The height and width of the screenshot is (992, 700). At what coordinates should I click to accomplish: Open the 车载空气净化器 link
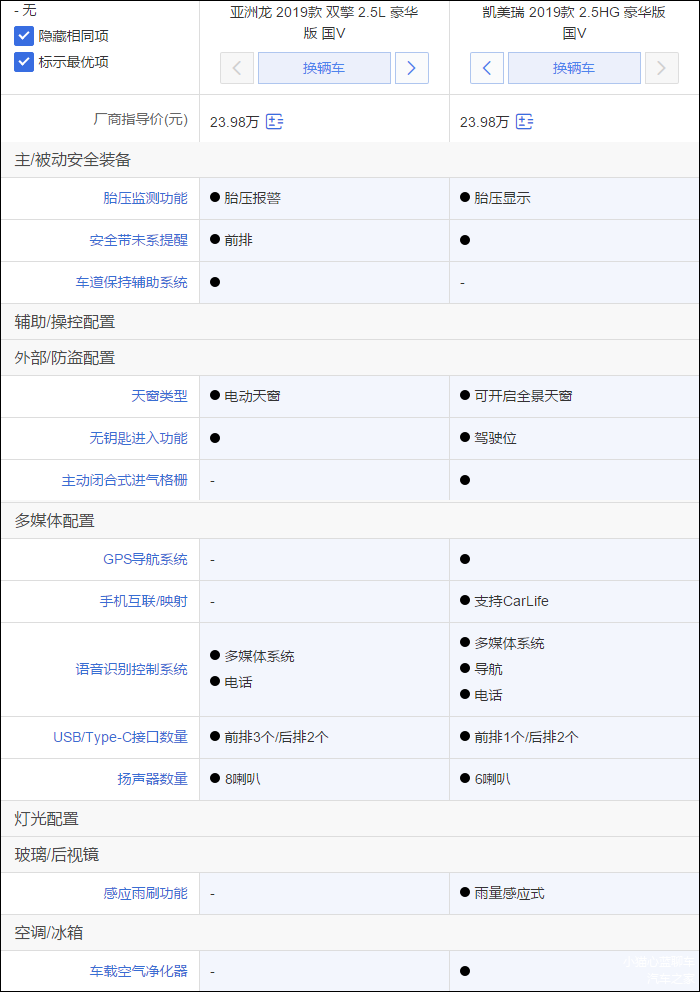tap(138, 971)
